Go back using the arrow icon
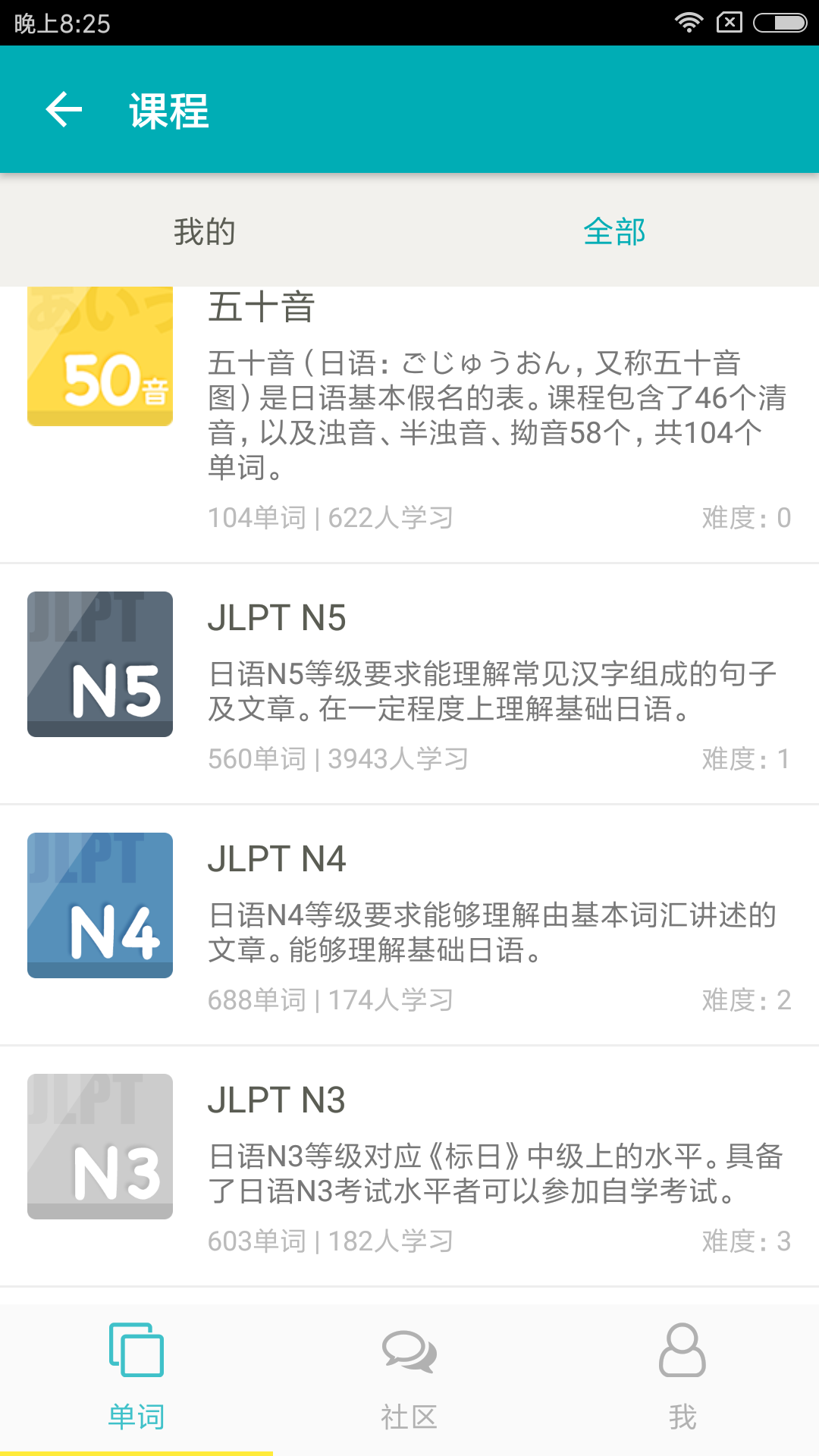The width and height of the screenshot is (819, 1456). coord(64,110)
